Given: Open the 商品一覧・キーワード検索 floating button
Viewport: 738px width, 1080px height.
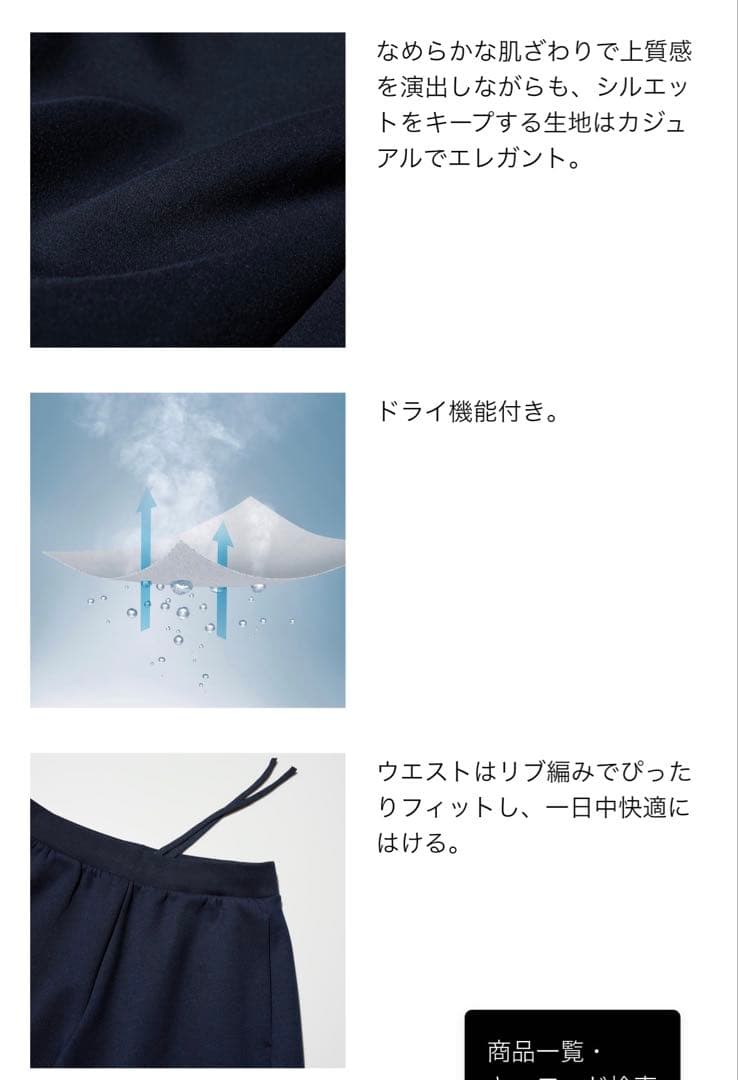Looking at the screenshot, I should 572,1049.
